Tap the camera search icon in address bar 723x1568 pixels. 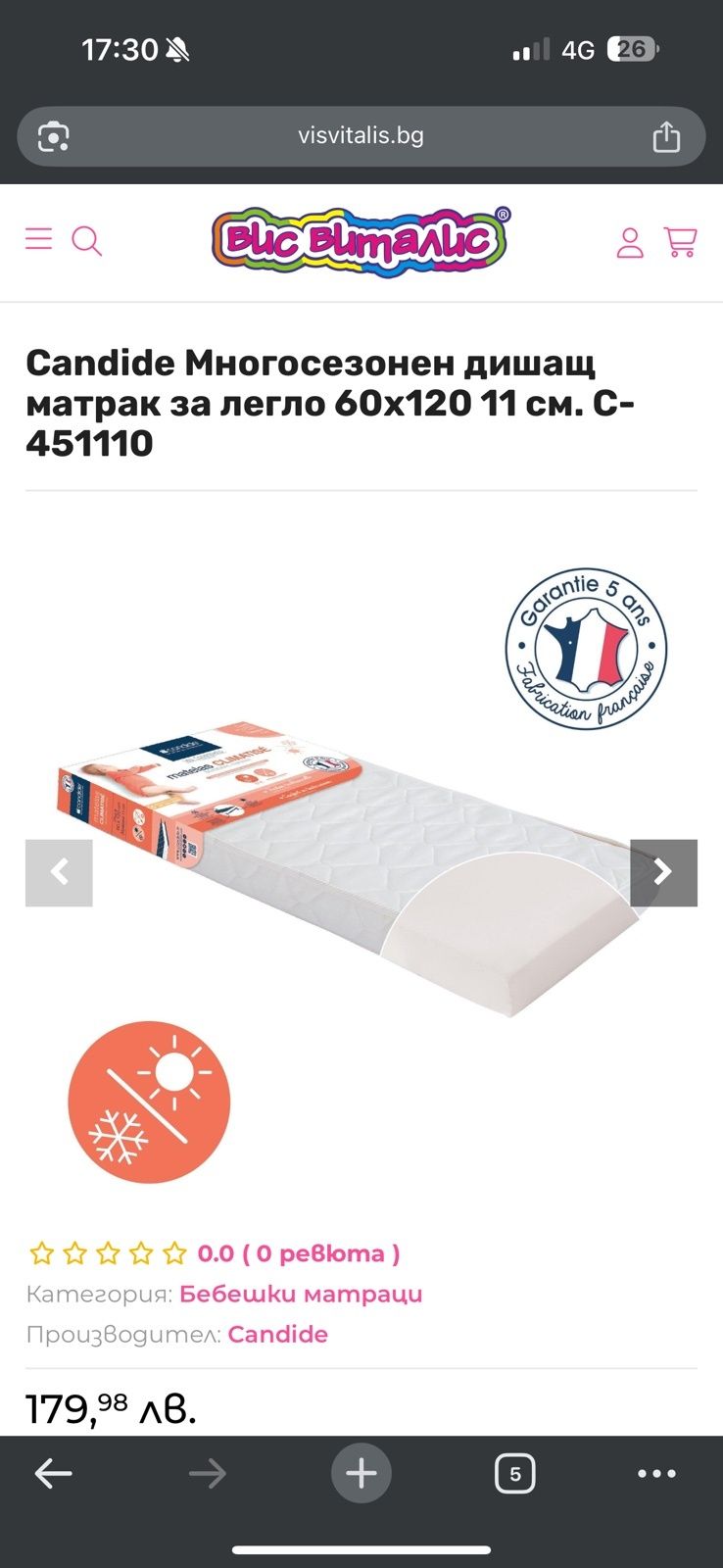54,136
